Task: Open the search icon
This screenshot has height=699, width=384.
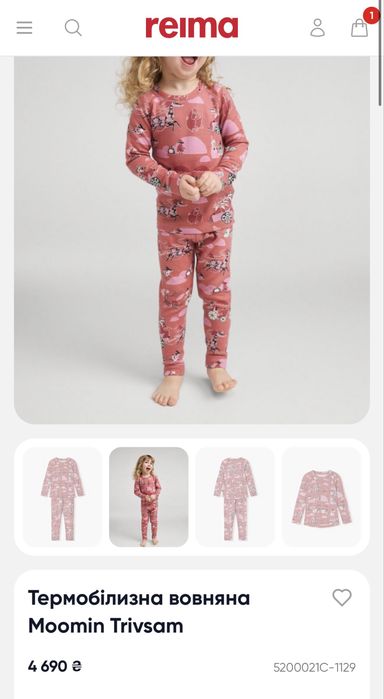Action: [73, 28]
